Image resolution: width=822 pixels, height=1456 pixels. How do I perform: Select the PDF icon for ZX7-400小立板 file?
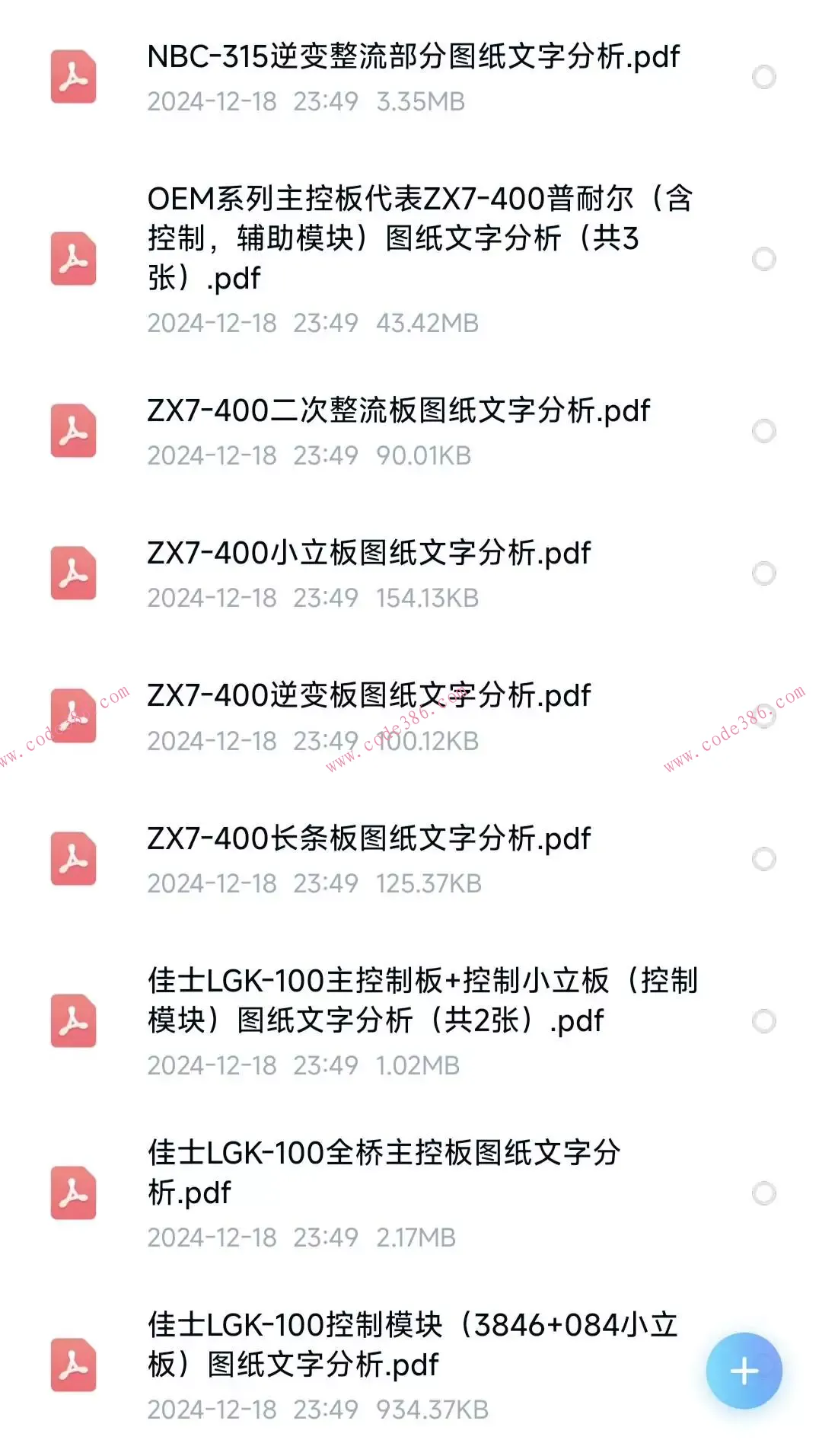pos(74,573)
